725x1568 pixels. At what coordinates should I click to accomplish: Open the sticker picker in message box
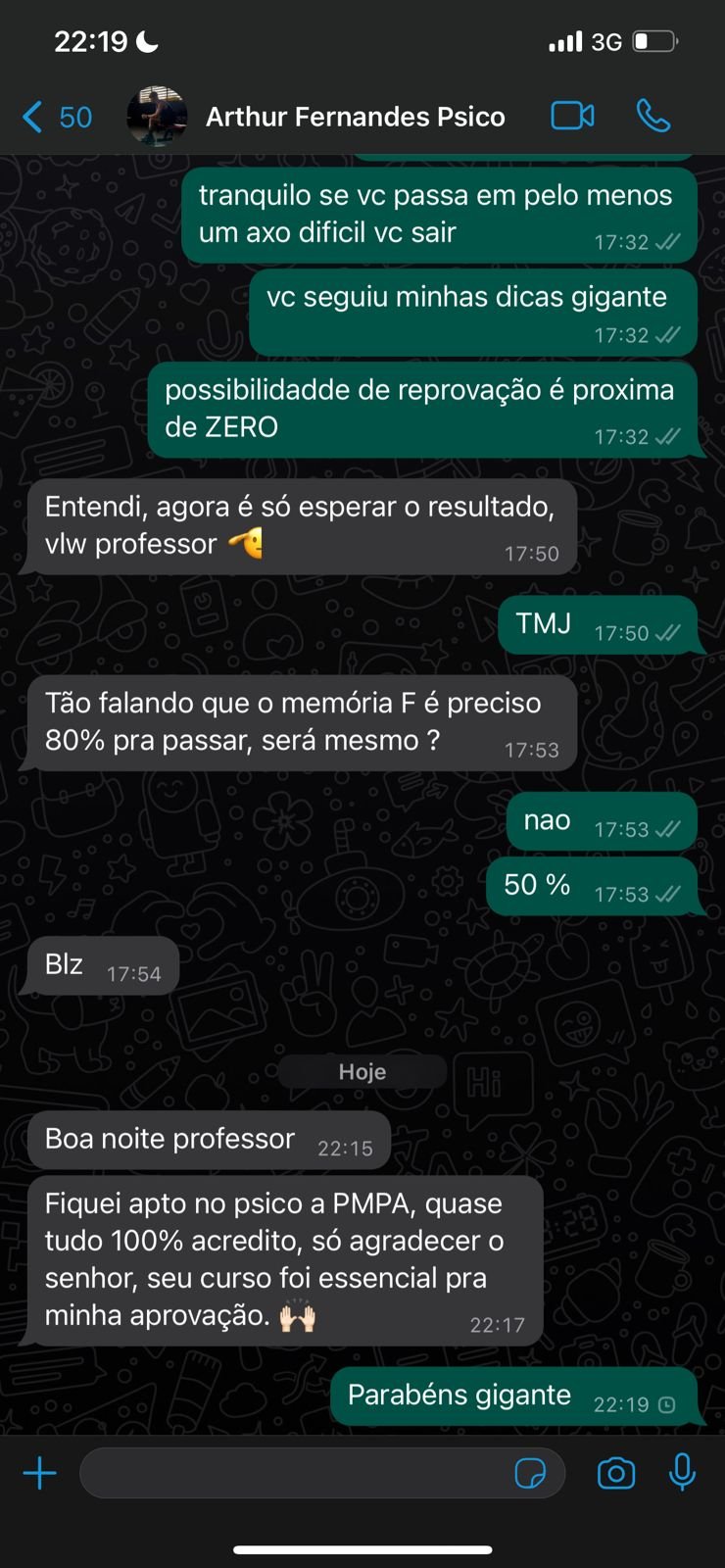(530, 1473)
